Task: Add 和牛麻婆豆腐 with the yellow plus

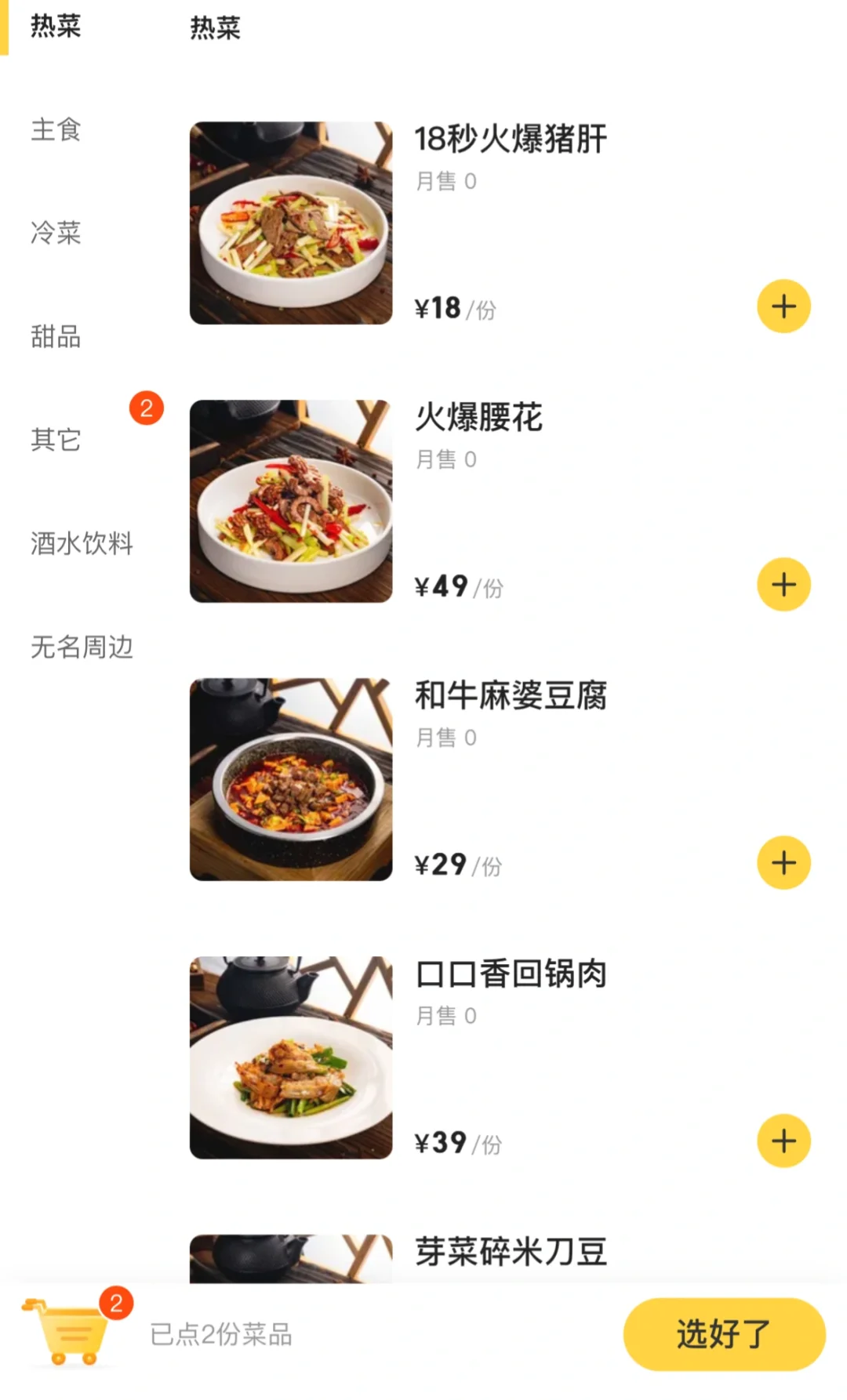Action: coord(783,862)
